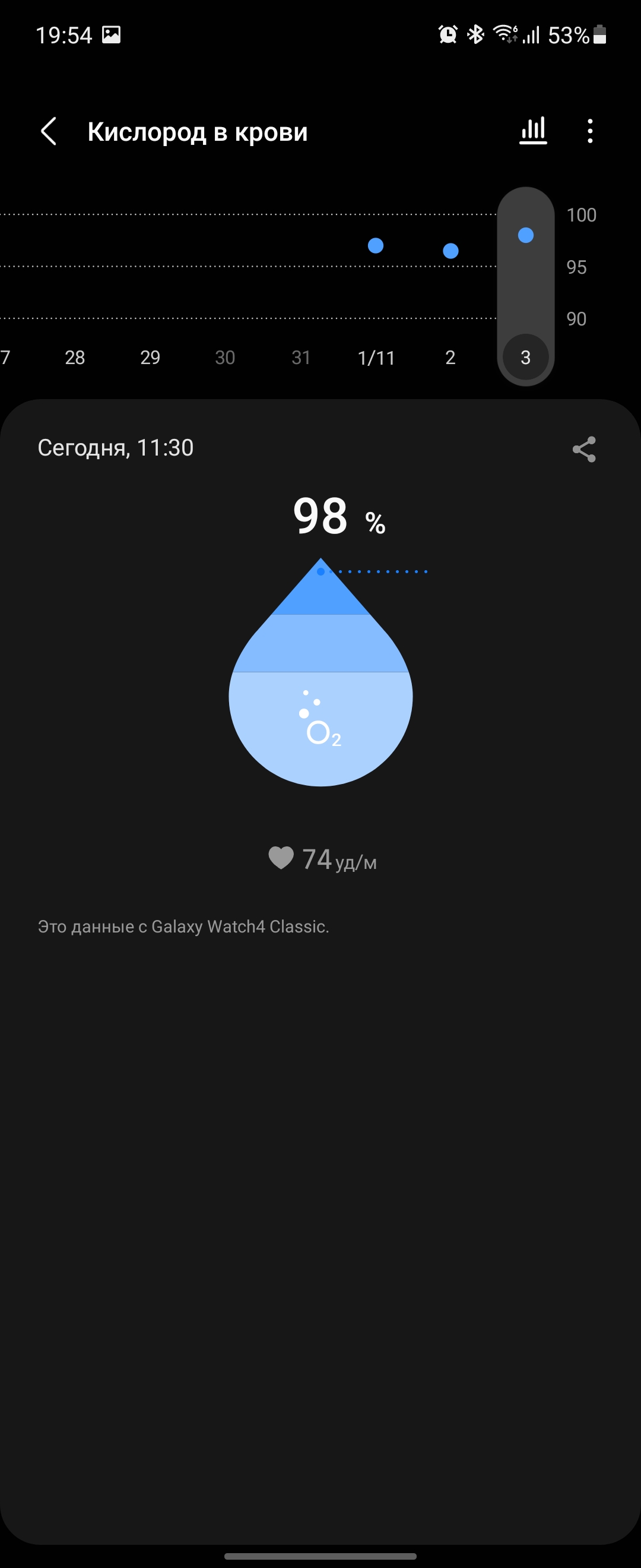Select day 2 on the chart

point(450,357)
